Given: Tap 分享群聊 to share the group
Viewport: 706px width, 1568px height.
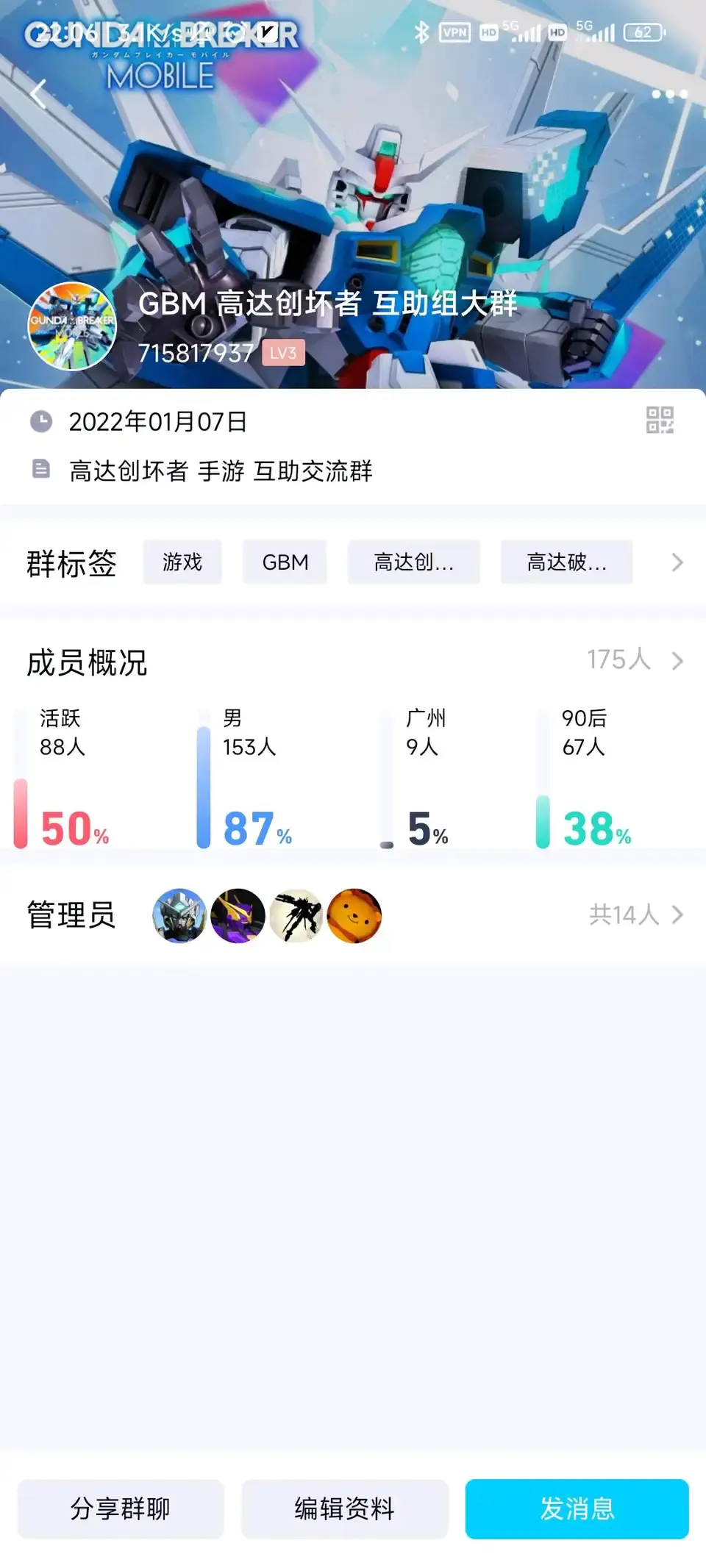Looking at the screenshot, I should (121, 1508).
